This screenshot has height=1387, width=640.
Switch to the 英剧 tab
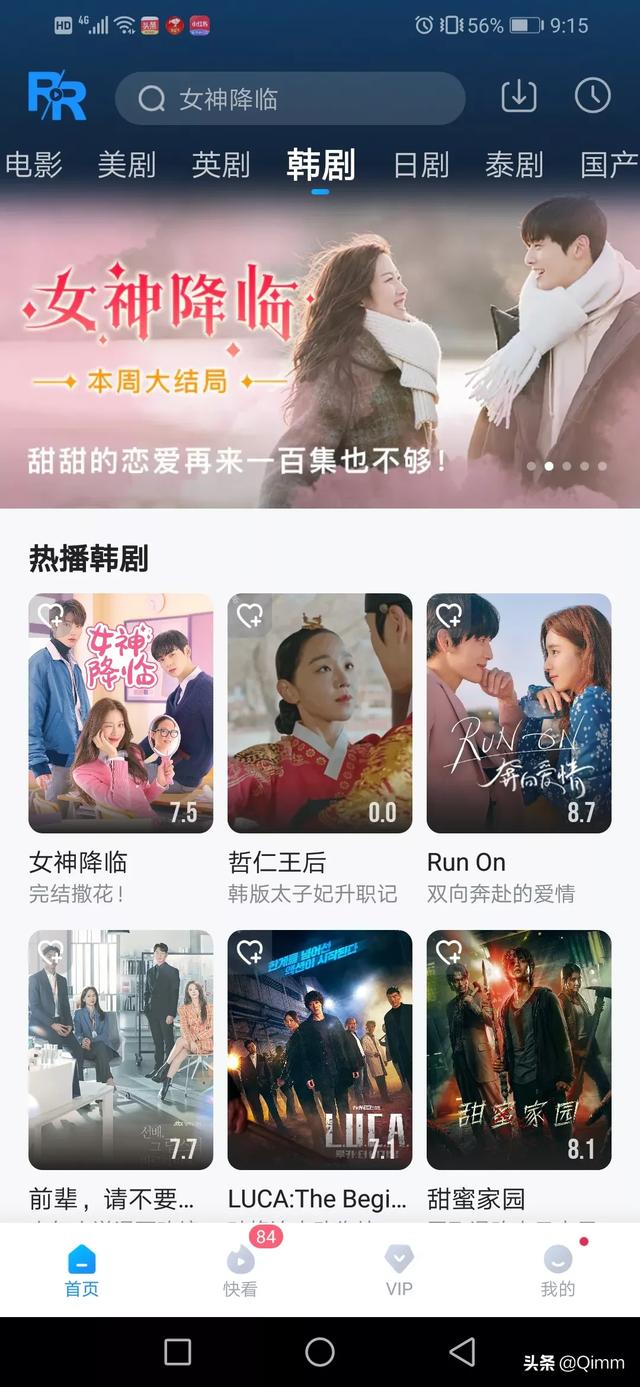point(221,164)
